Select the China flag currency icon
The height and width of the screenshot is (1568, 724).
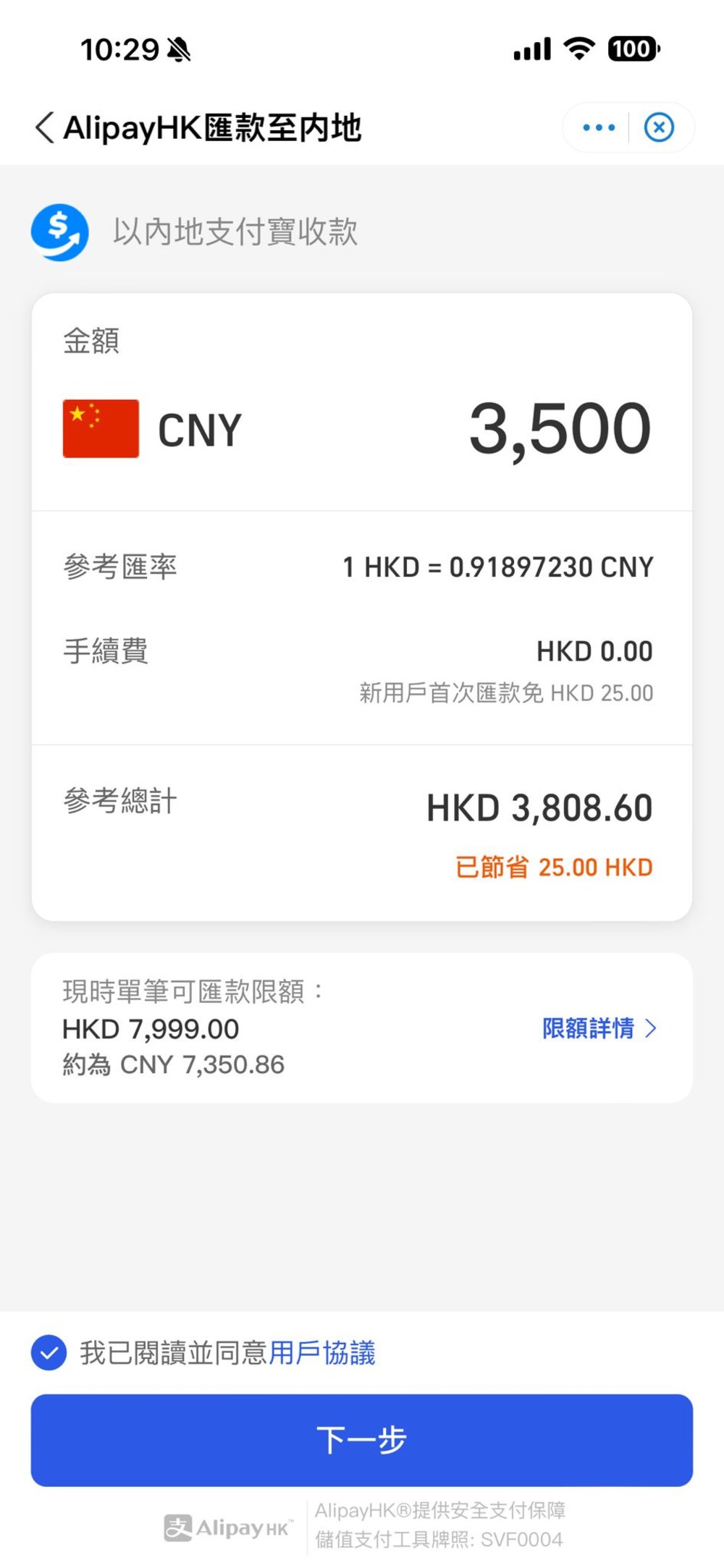[x=101, y=428]
